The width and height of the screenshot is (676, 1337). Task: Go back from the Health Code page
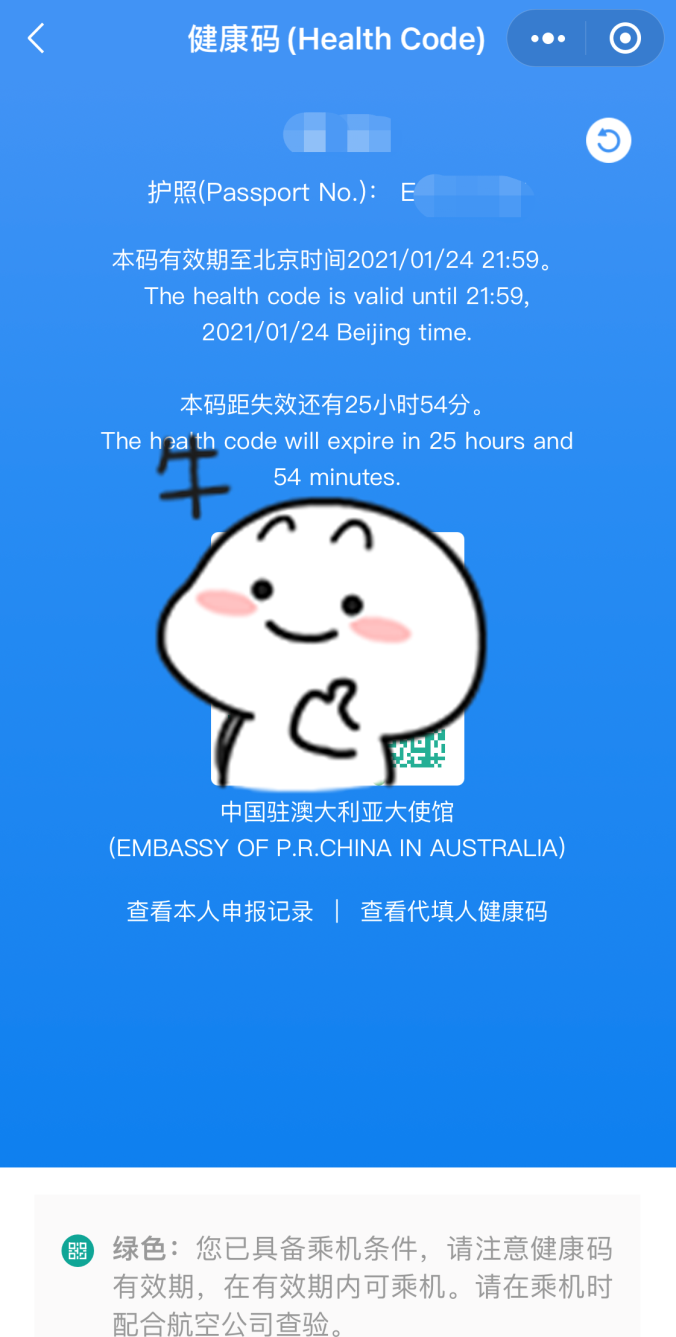pyautogui.click(x=36, y=39)
